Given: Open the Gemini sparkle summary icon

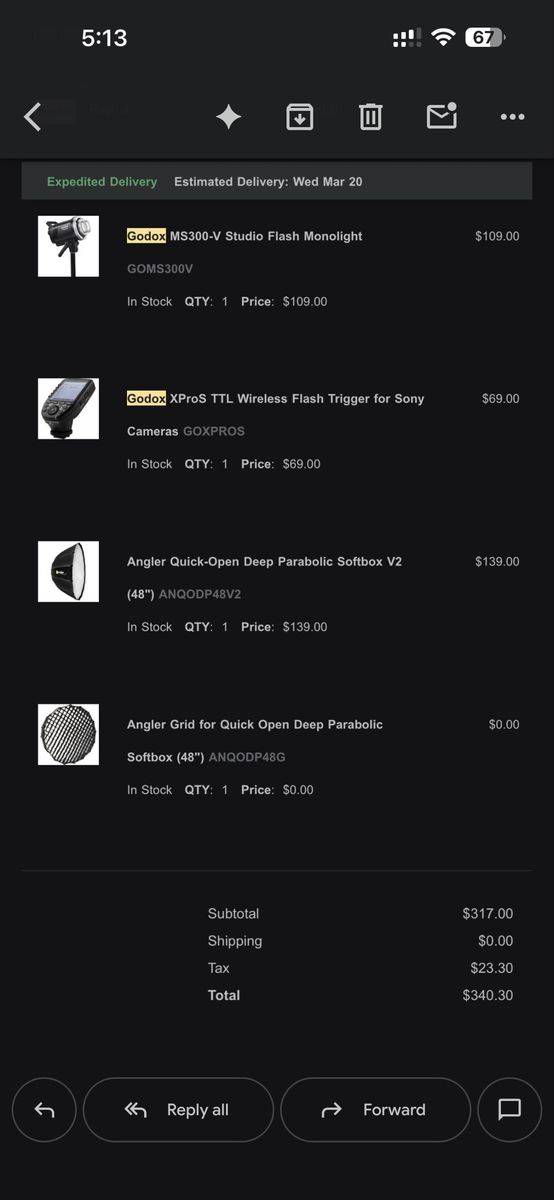Looking at the screenshot, I should click(x=229, y=117).
